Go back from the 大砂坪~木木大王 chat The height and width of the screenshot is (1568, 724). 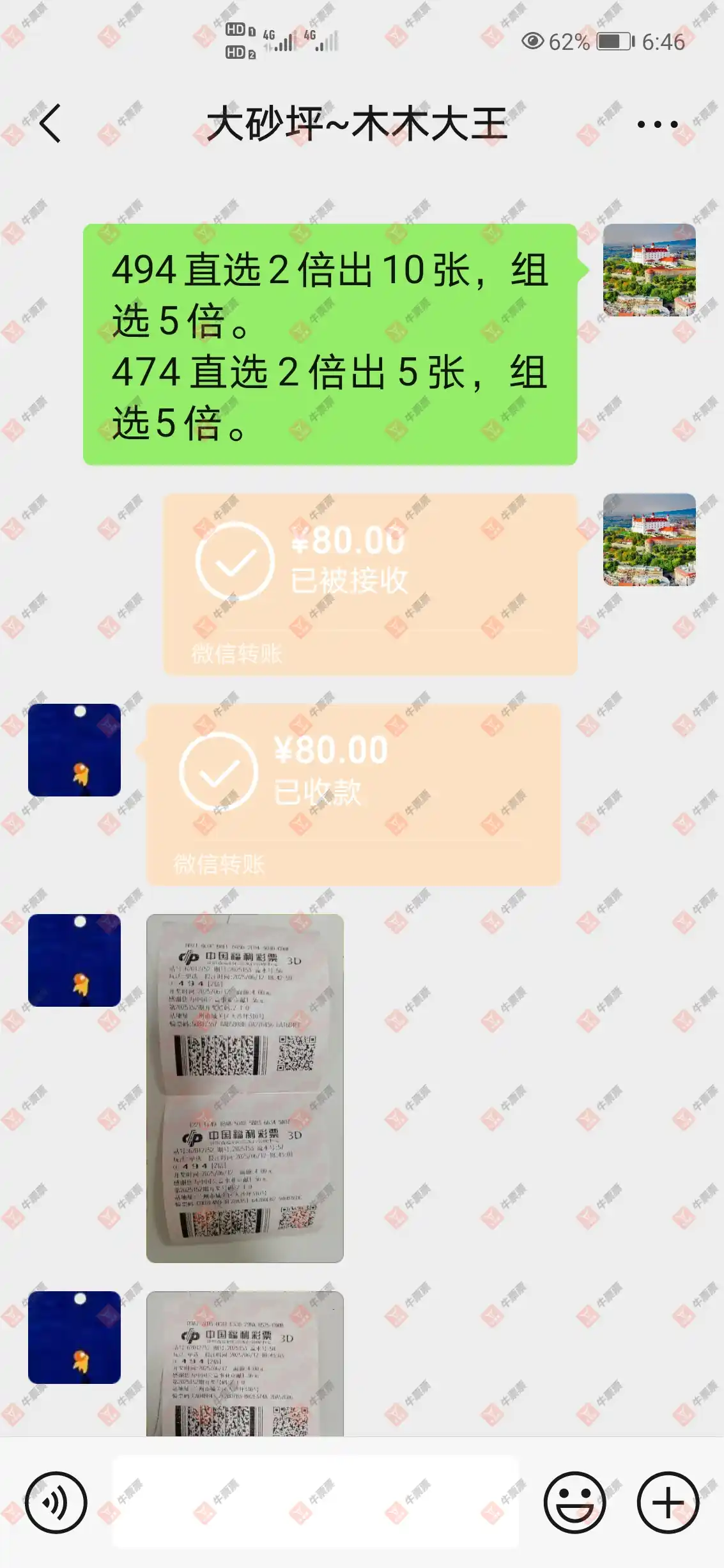[x=50, y=123]
